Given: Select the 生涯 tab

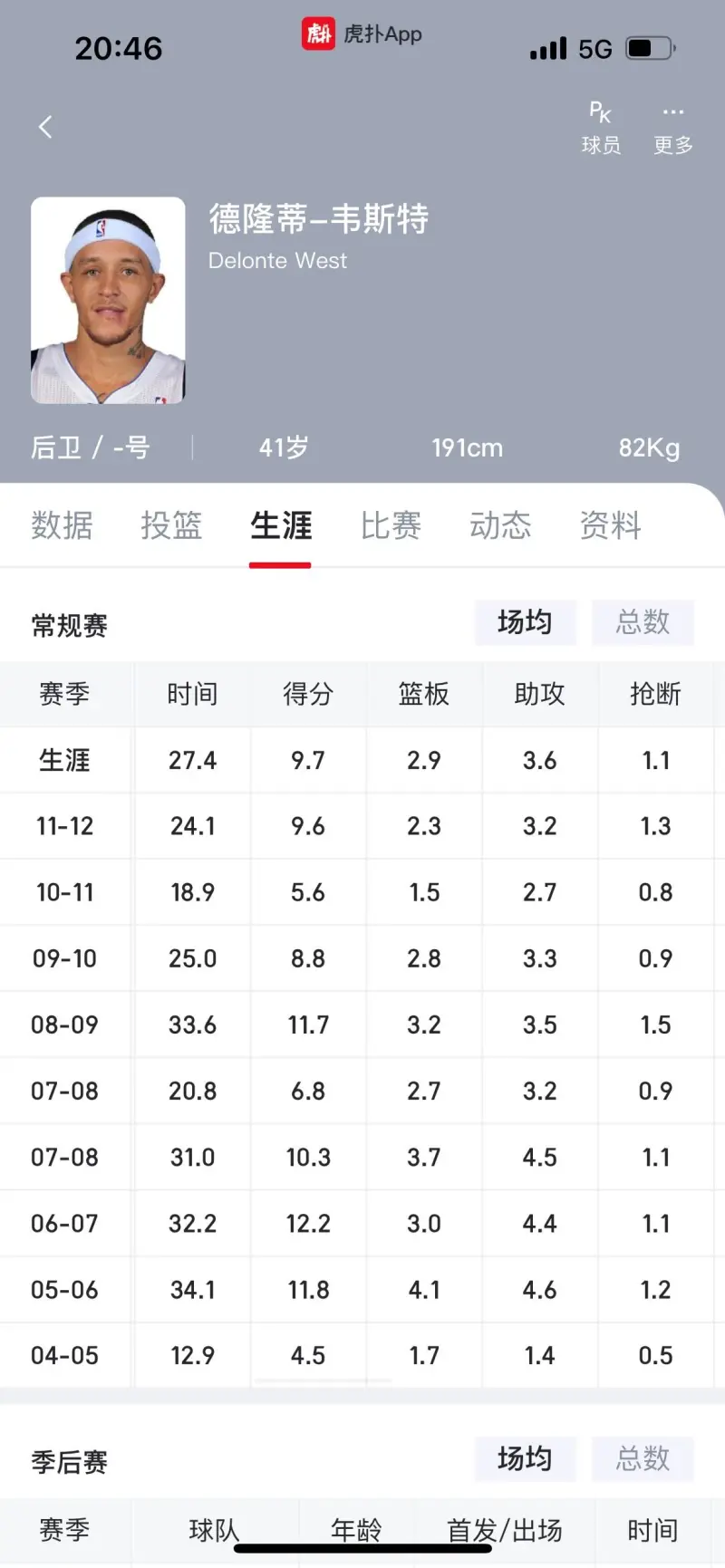Looking at the screenshot, I should pyautogui.click(x=281, y=525).
